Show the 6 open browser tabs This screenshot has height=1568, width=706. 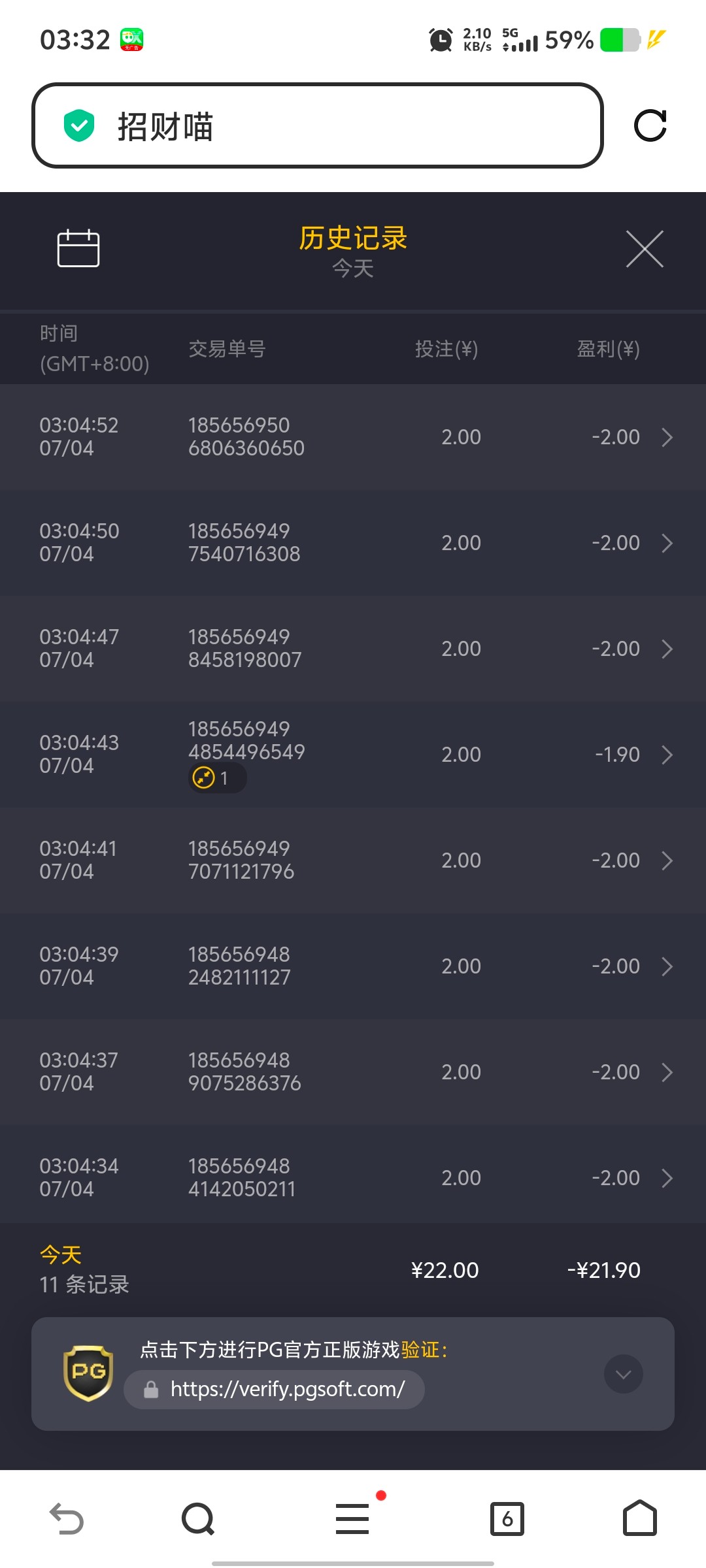(507, 1518)
